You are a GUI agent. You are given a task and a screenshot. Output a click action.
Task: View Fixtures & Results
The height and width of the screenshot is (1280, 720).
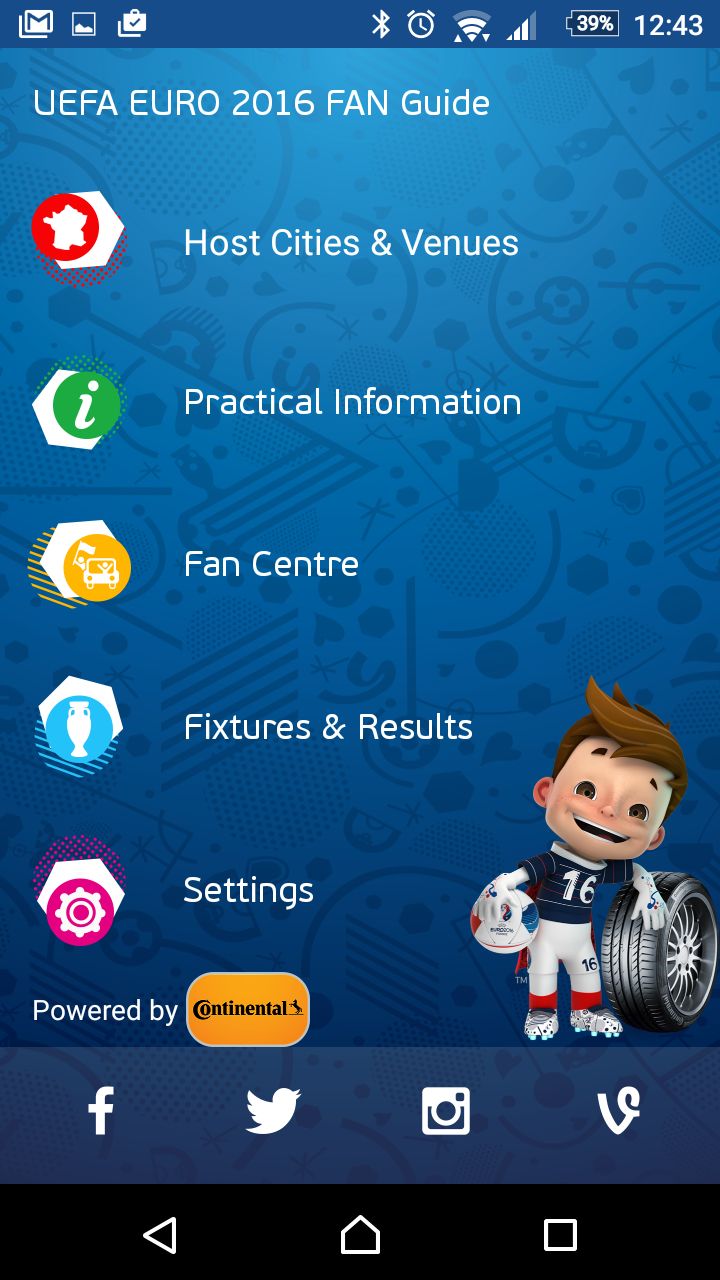(x=328, y=727)
